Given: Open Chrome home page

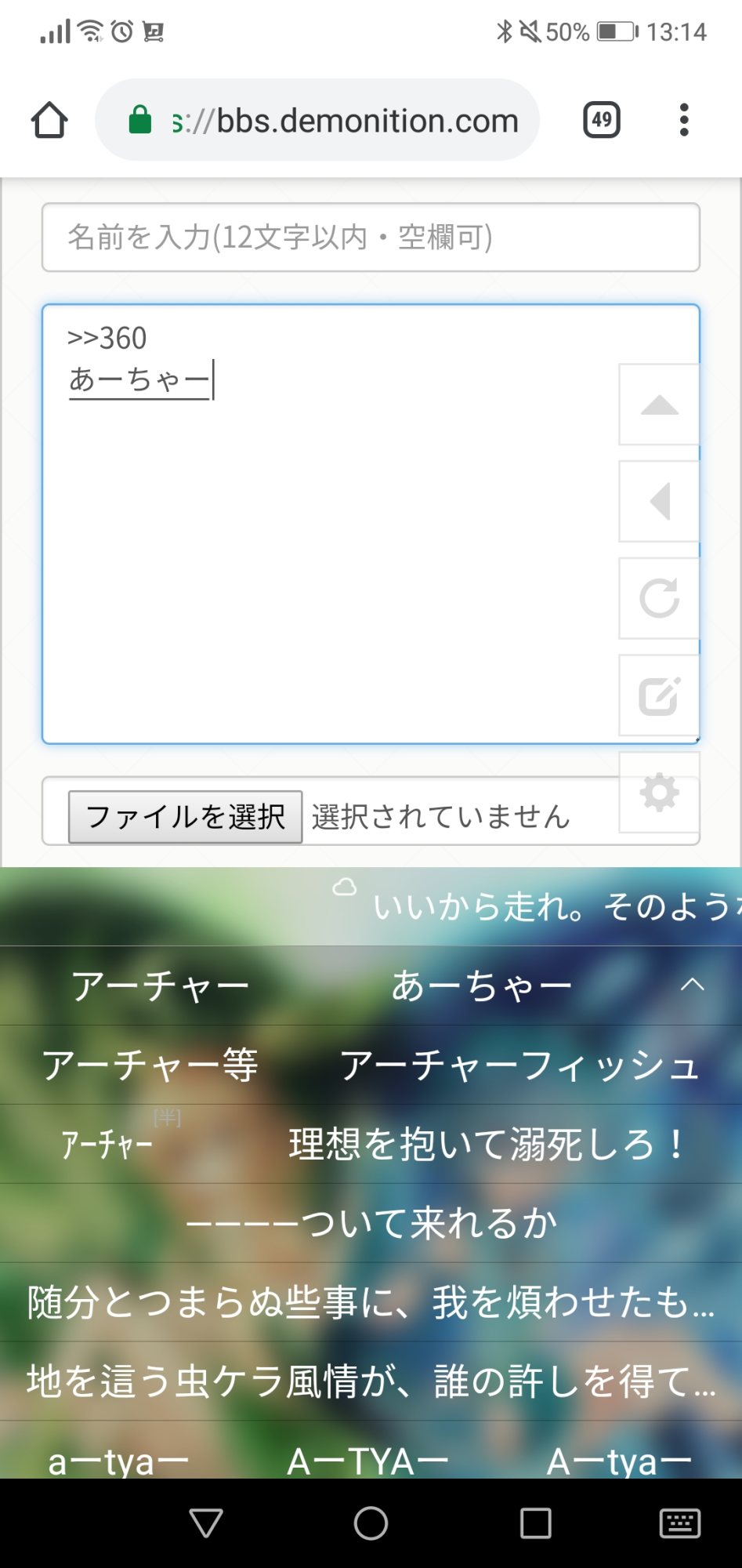Looking at the screenshot, I should 49,121.
